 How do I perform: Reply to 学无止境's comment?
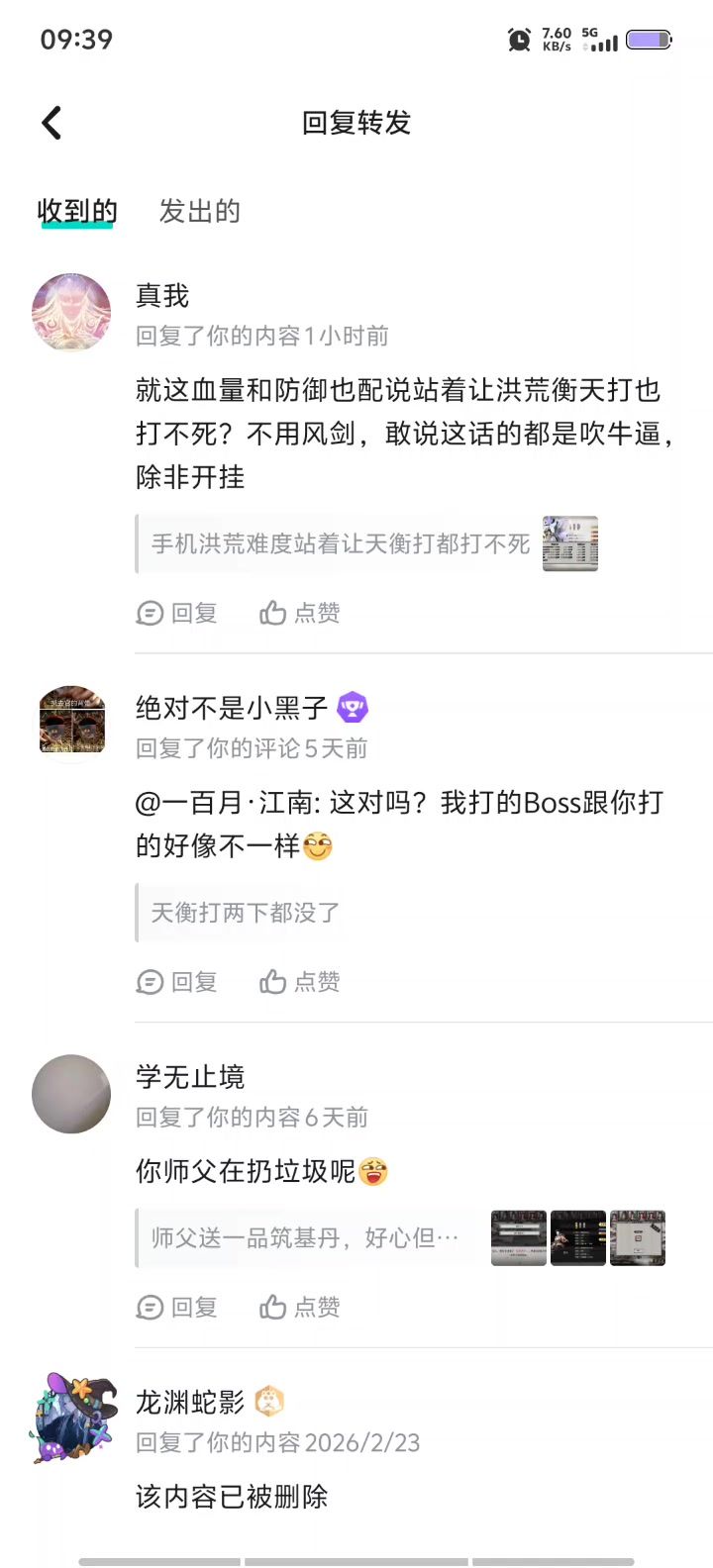click(177, 1308)
